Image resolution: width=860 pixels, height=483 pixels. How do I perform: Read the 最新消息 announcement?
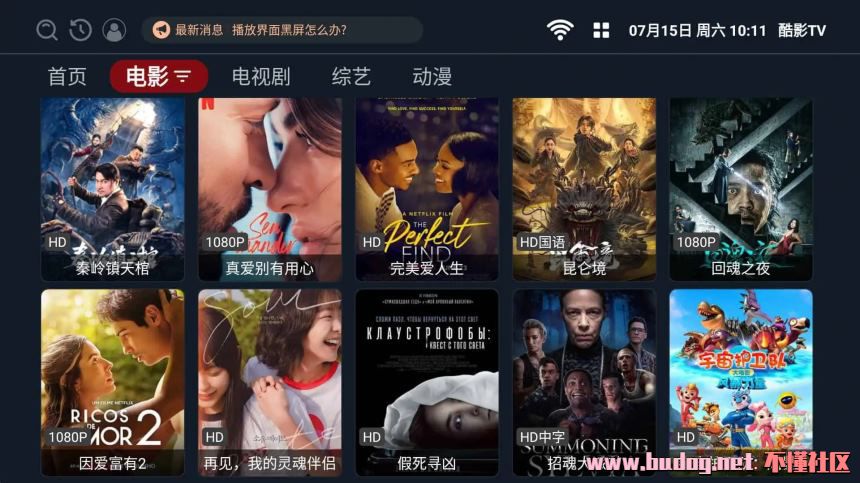(x=281, y=30)
